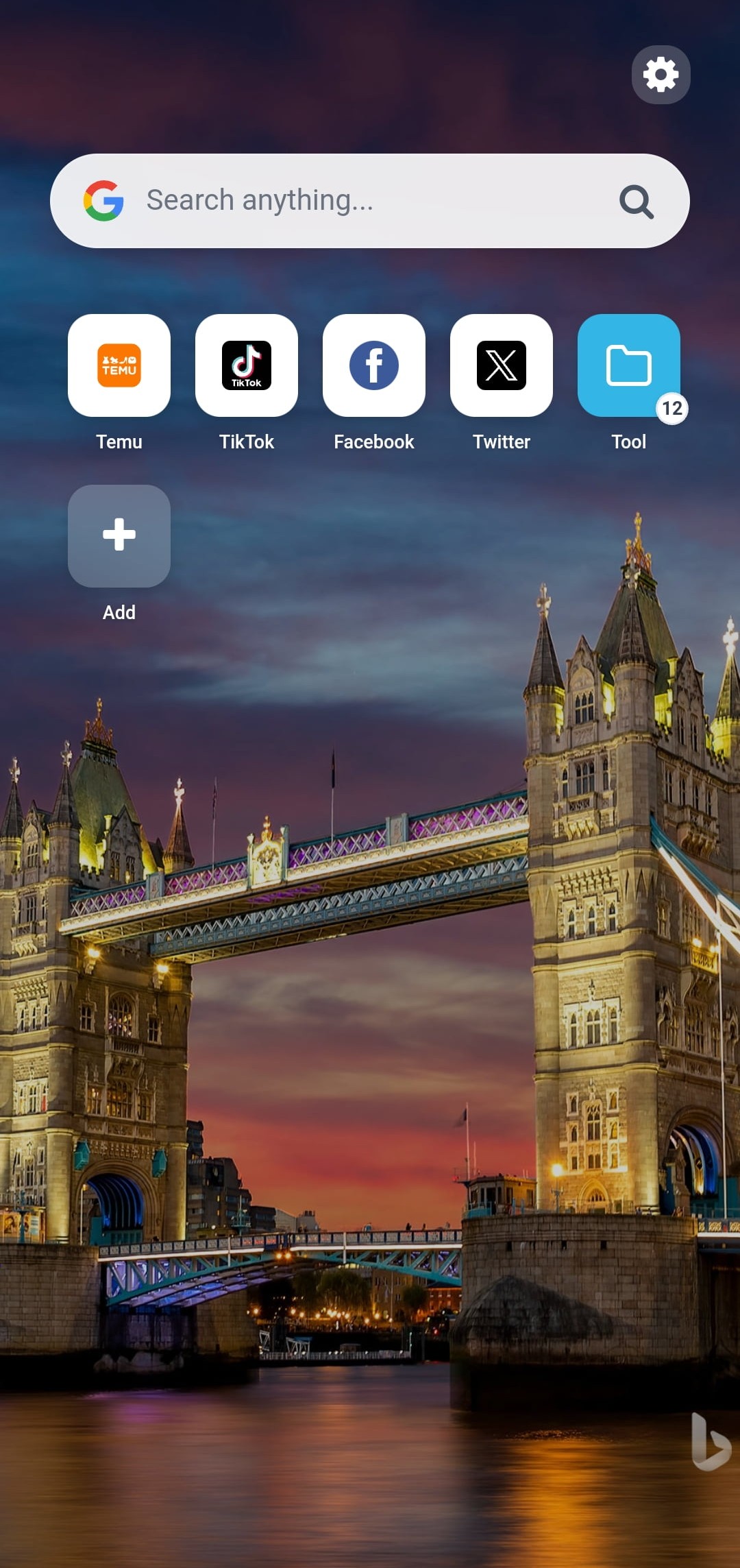This screenshot has width=740, height=1568.
Task: Launch the TikTok shortcut
Action: pyautogui.click(x=247, y=365)
